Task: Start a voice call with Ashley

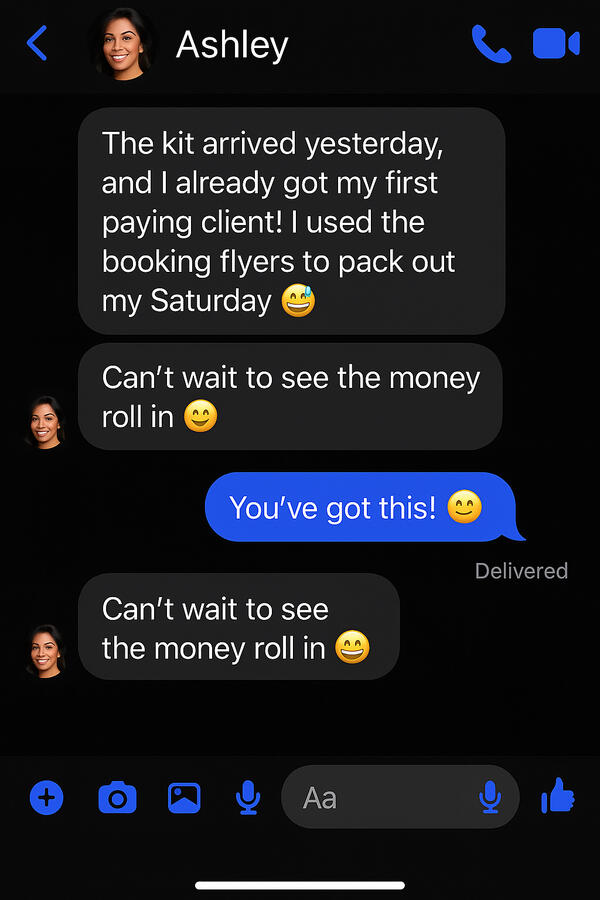Action: point(490,44)
